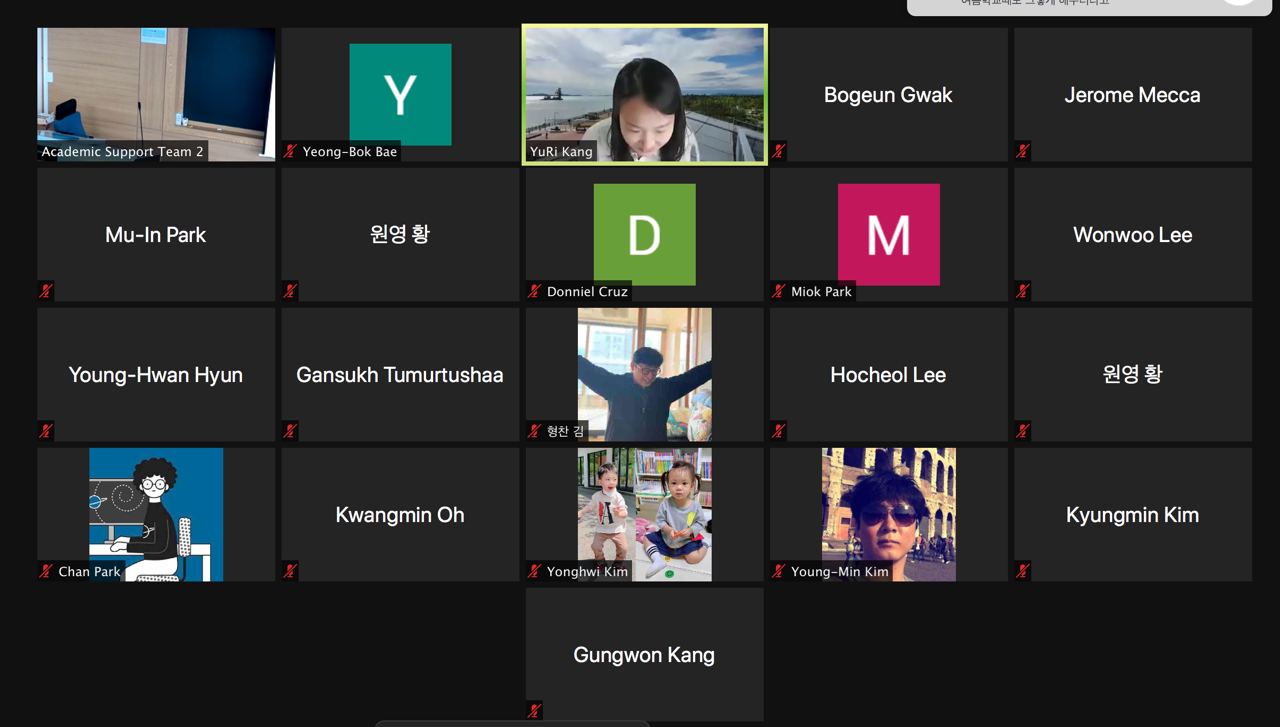Choose Miok Park's tile
The width and height of the screenshot is (1280, 727).
(x=888, y=235)
